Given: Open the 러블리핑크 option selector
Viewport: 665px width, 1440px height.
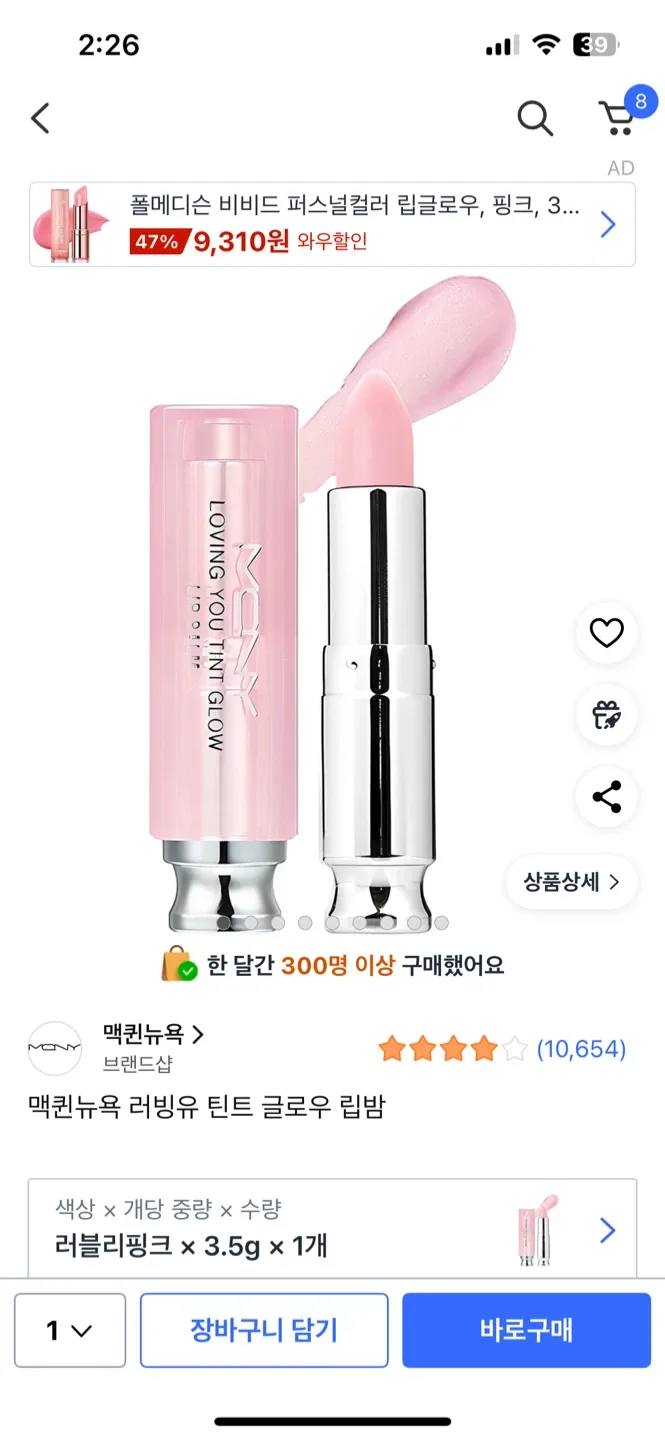Looking at the screenshot, I should [x=332, y=1229].
